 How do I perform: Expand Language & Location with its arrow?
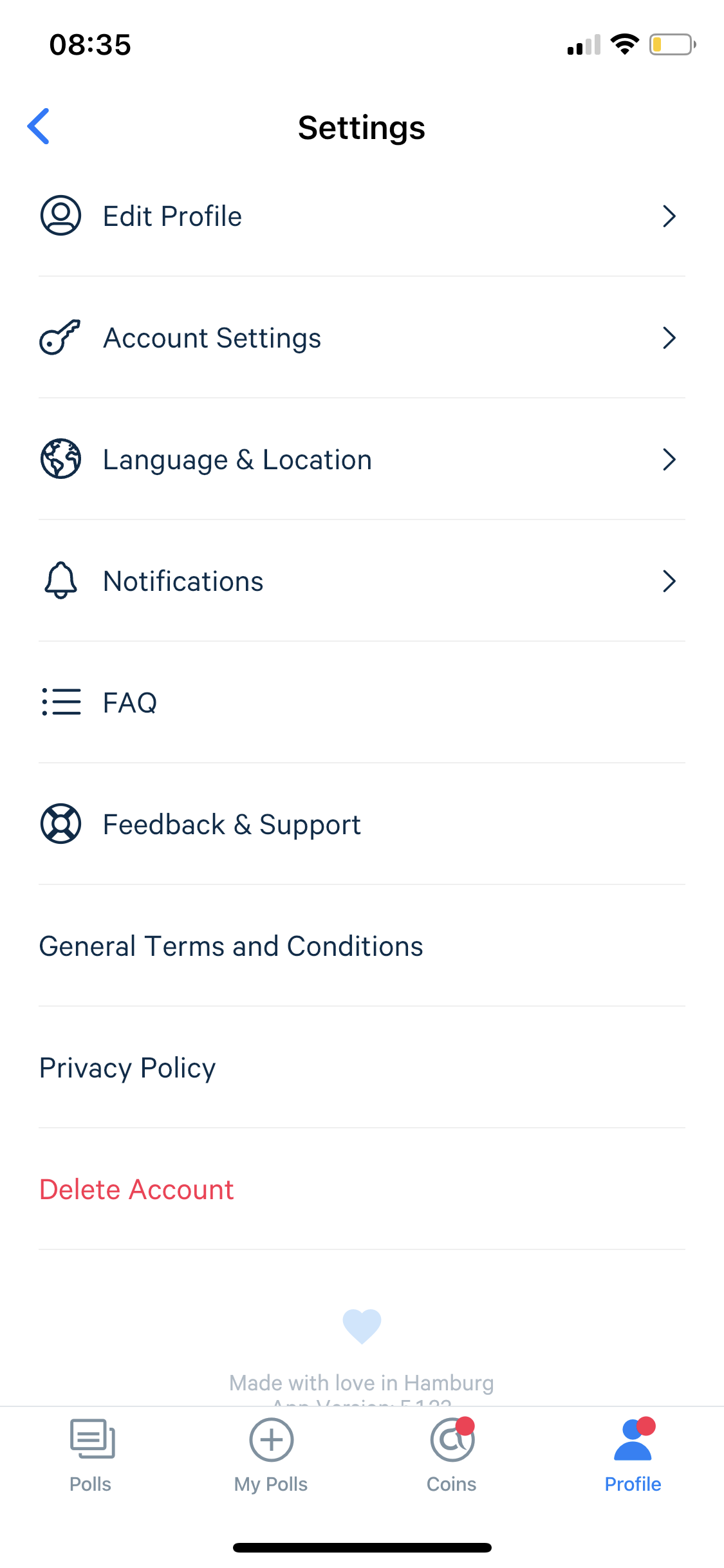(x=669, y=459)
